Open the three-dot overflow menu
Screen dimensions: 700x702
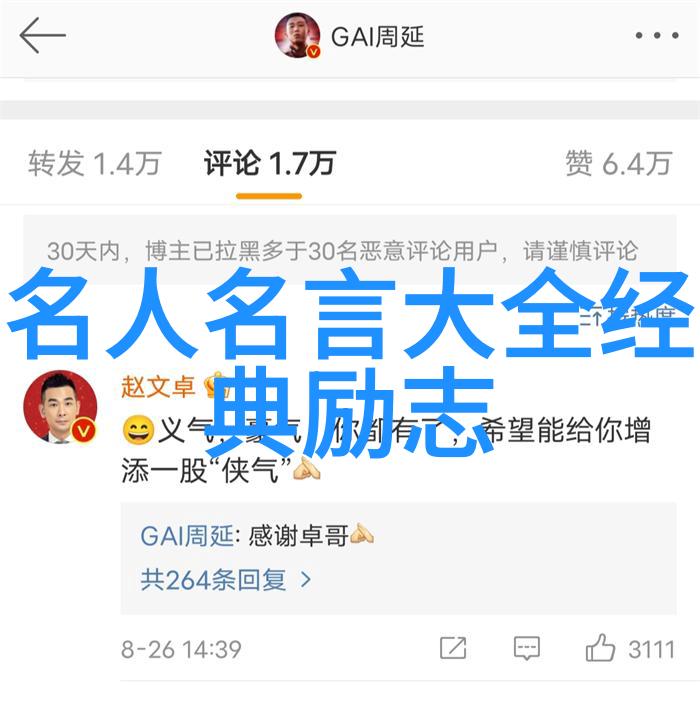pos(656,37)
